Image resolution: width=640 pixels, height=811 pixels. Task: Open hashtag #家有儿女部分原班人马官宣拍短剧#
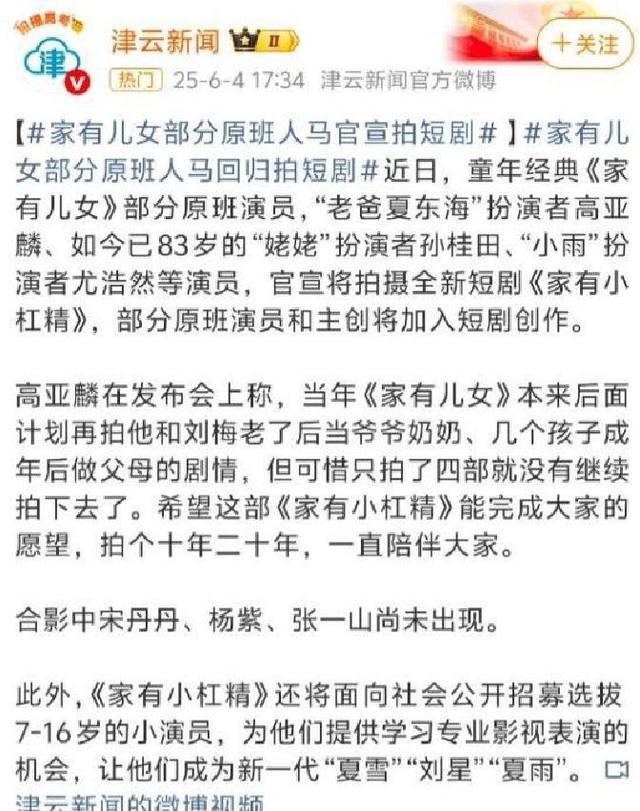(270, 133)
